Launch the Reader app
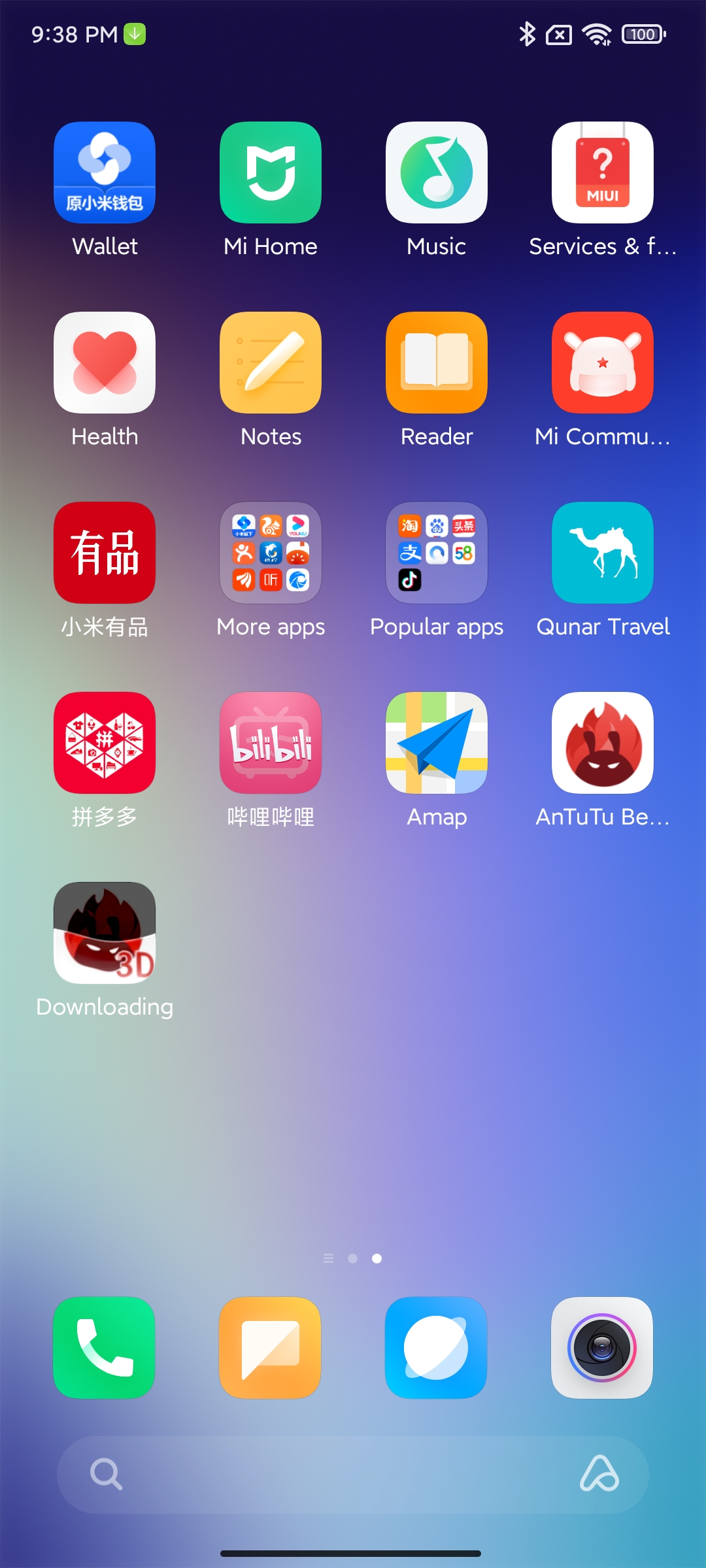This screenshot has width=706, height=1568. (437, 363)
